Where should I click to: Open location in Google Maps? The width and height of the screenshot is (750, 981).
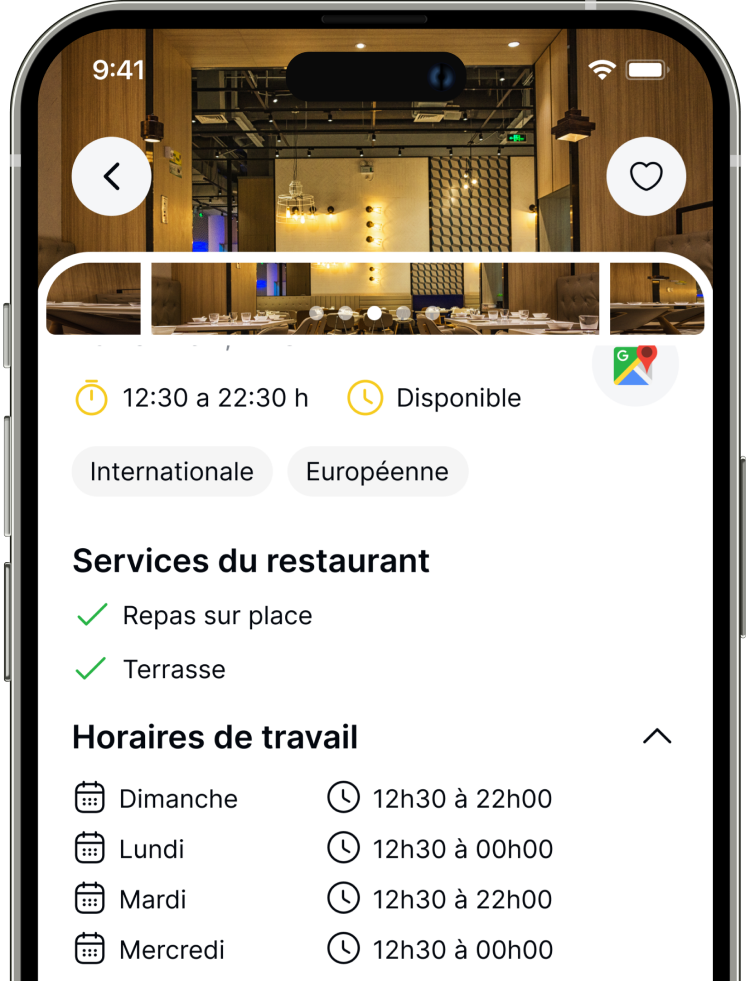(635, 365)
